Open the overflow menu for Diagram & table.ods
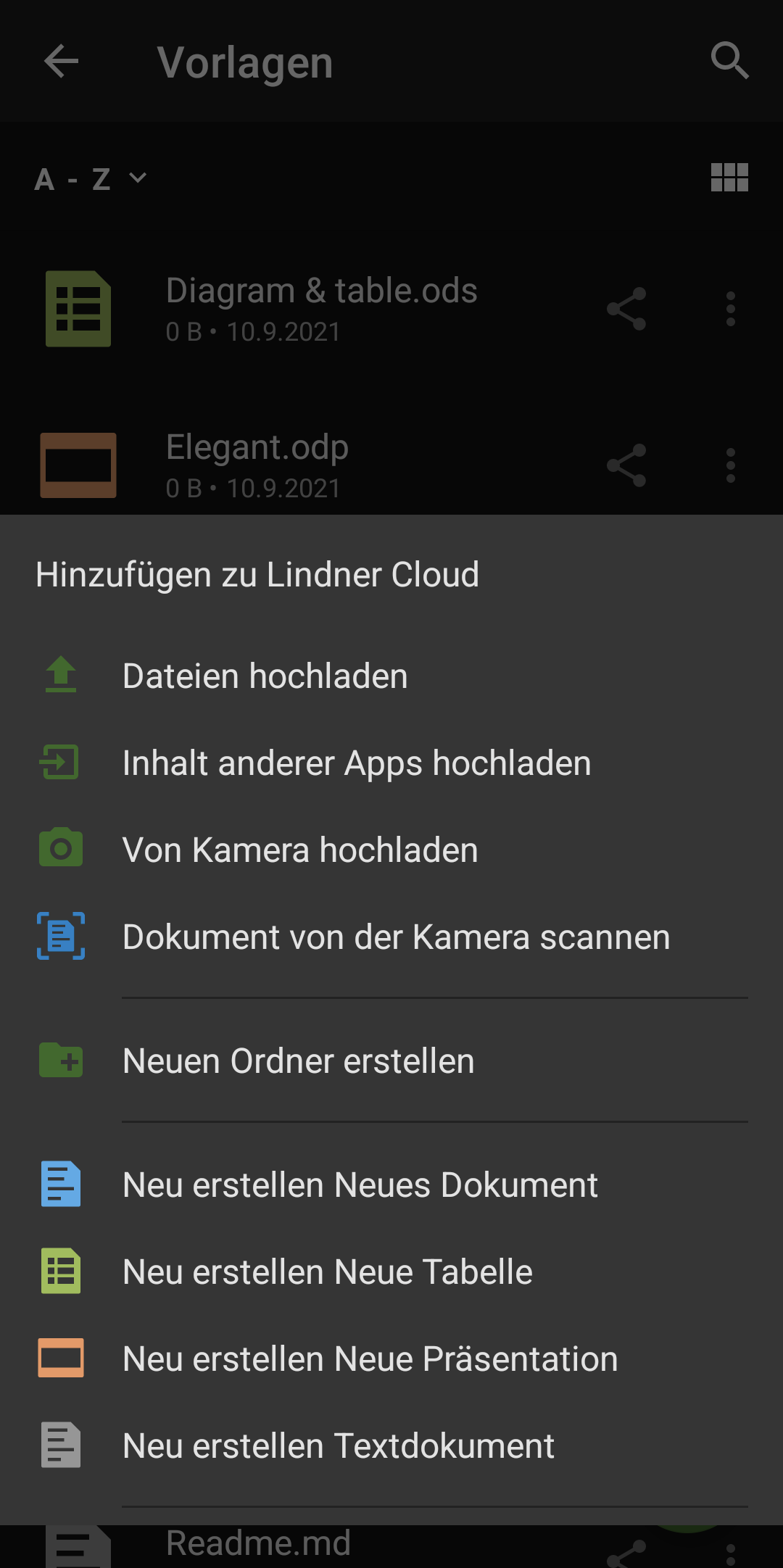Viewport: 783px width, 1568px height. (730, 310)
